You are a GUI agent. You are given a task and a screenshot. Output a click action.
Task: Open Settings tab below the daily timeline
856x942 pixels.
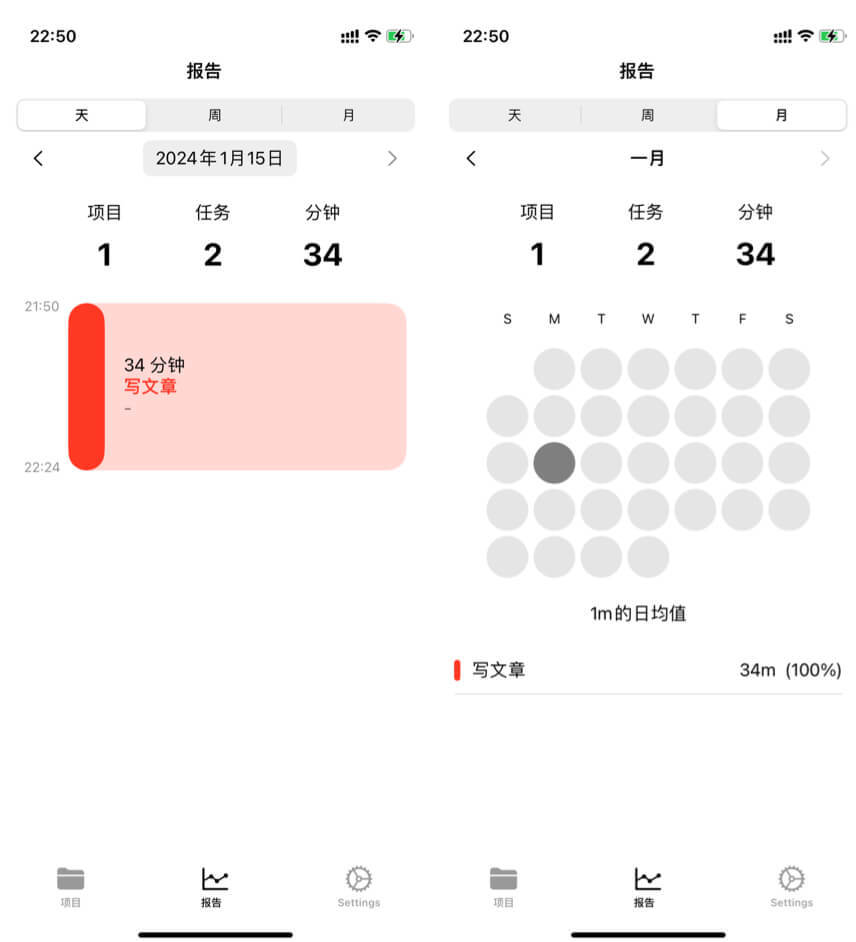358,886
